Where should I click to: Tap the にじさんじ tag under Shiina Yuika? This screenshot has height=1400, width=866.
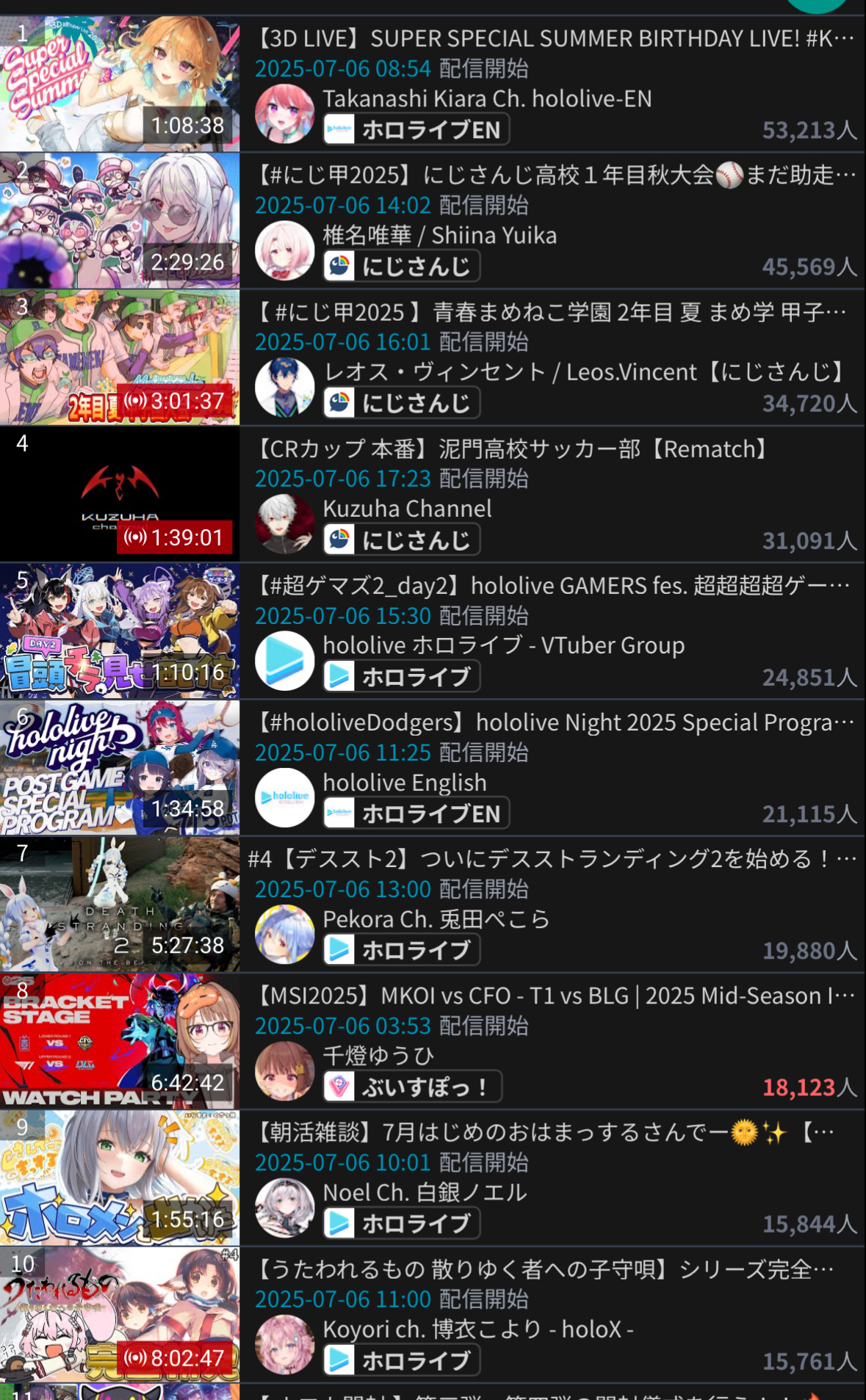(x=402, y=266)
